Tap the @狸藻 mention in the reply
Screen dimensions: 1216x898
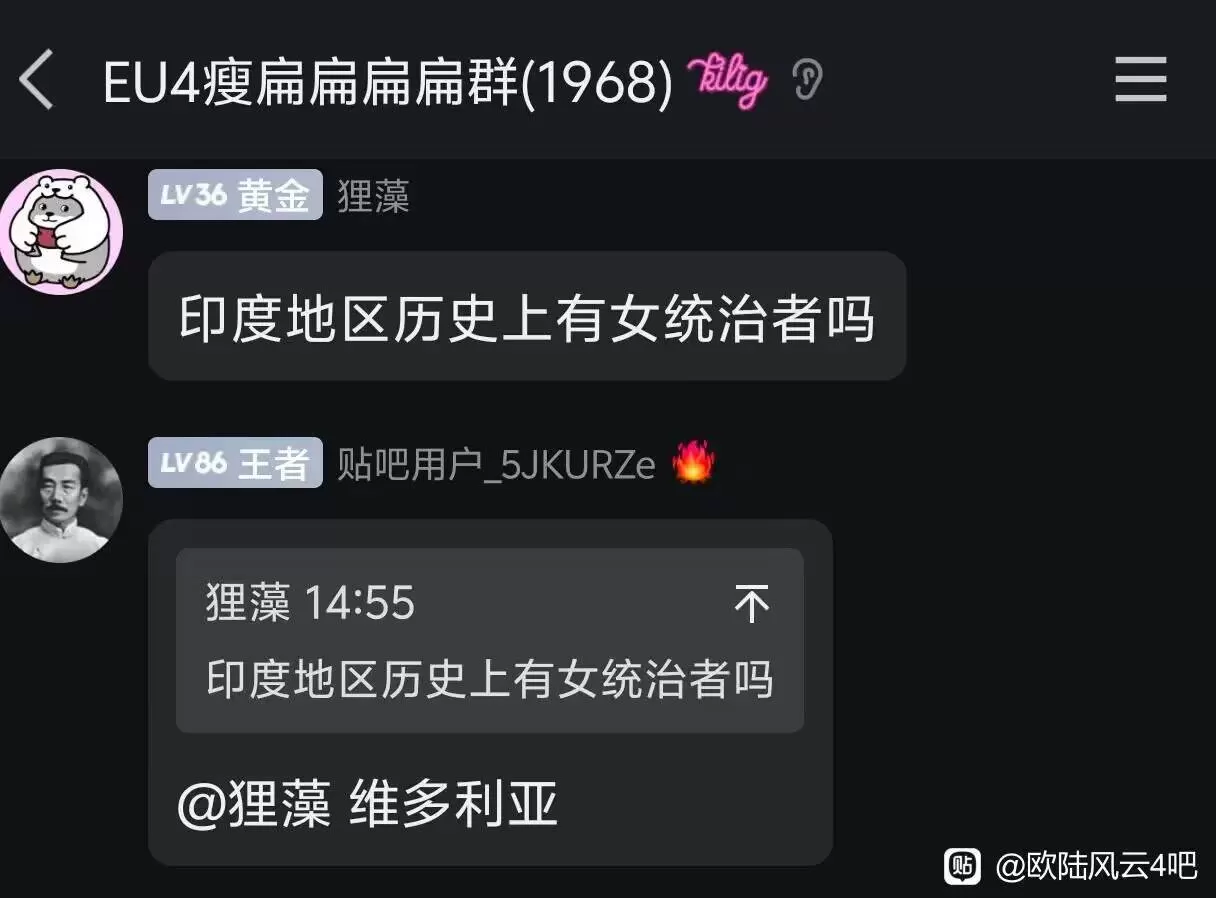(254, 806)
